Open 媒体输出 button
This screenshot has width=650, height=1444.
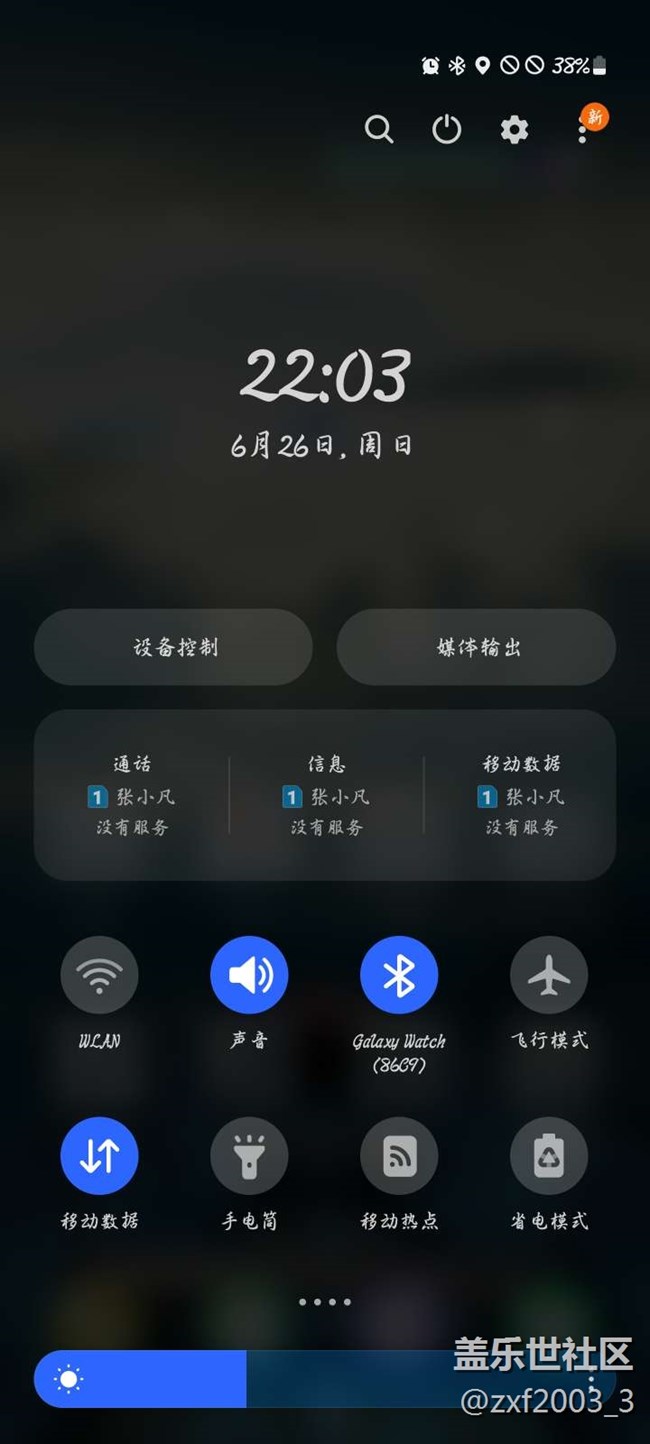(477, 647)
